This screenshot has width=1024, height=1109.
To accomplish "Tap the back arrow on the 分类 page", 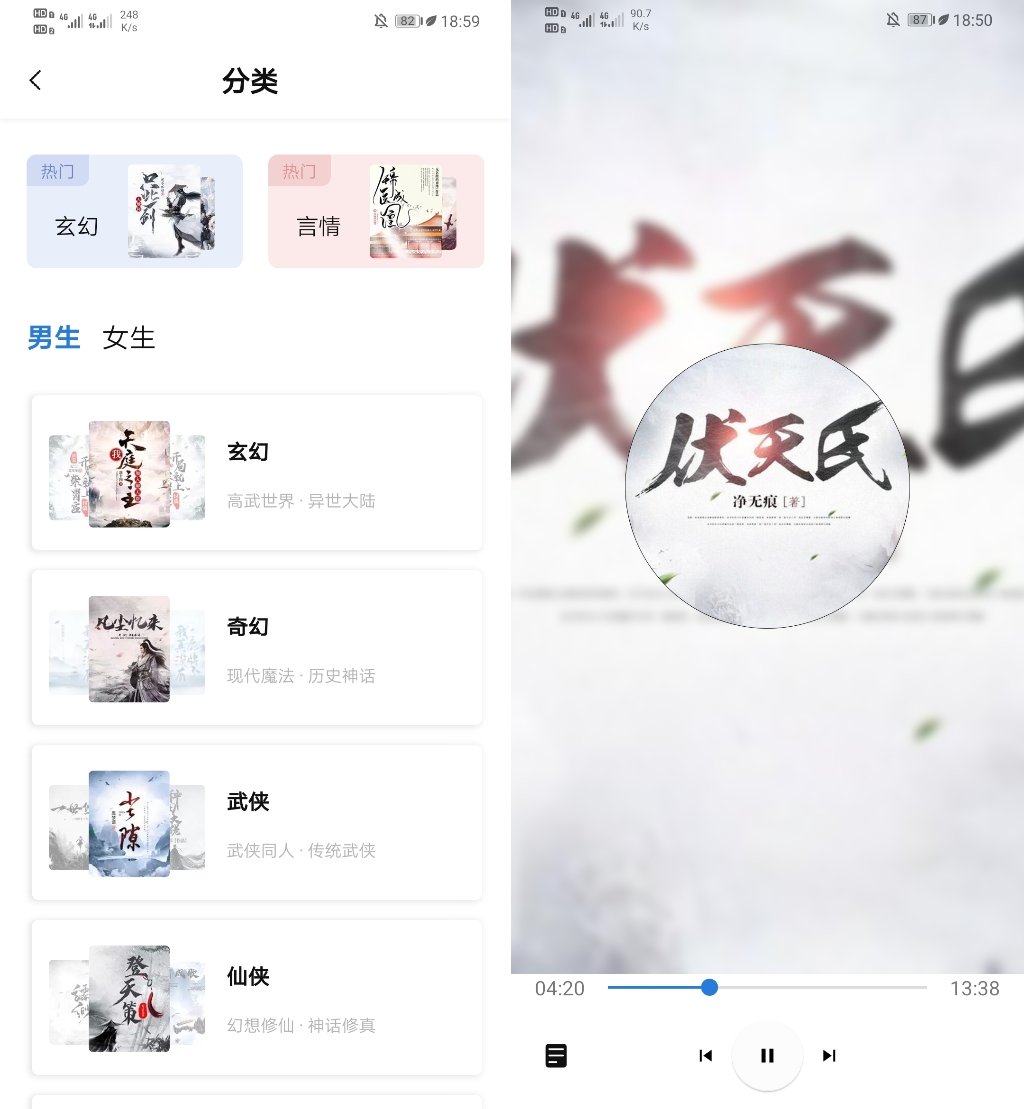I will (35, 80).
